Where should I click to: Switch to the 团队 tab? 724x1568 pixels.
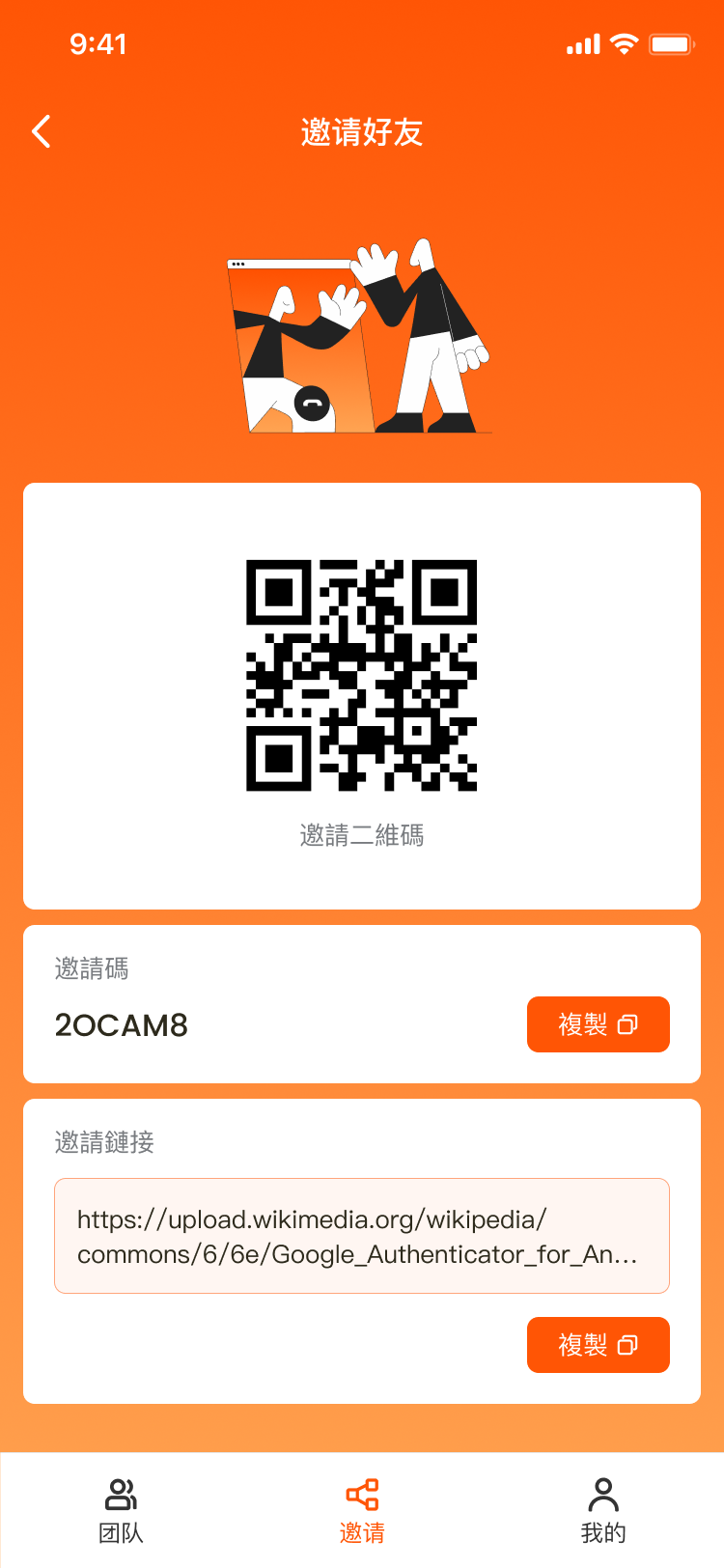coord(121,1510)
